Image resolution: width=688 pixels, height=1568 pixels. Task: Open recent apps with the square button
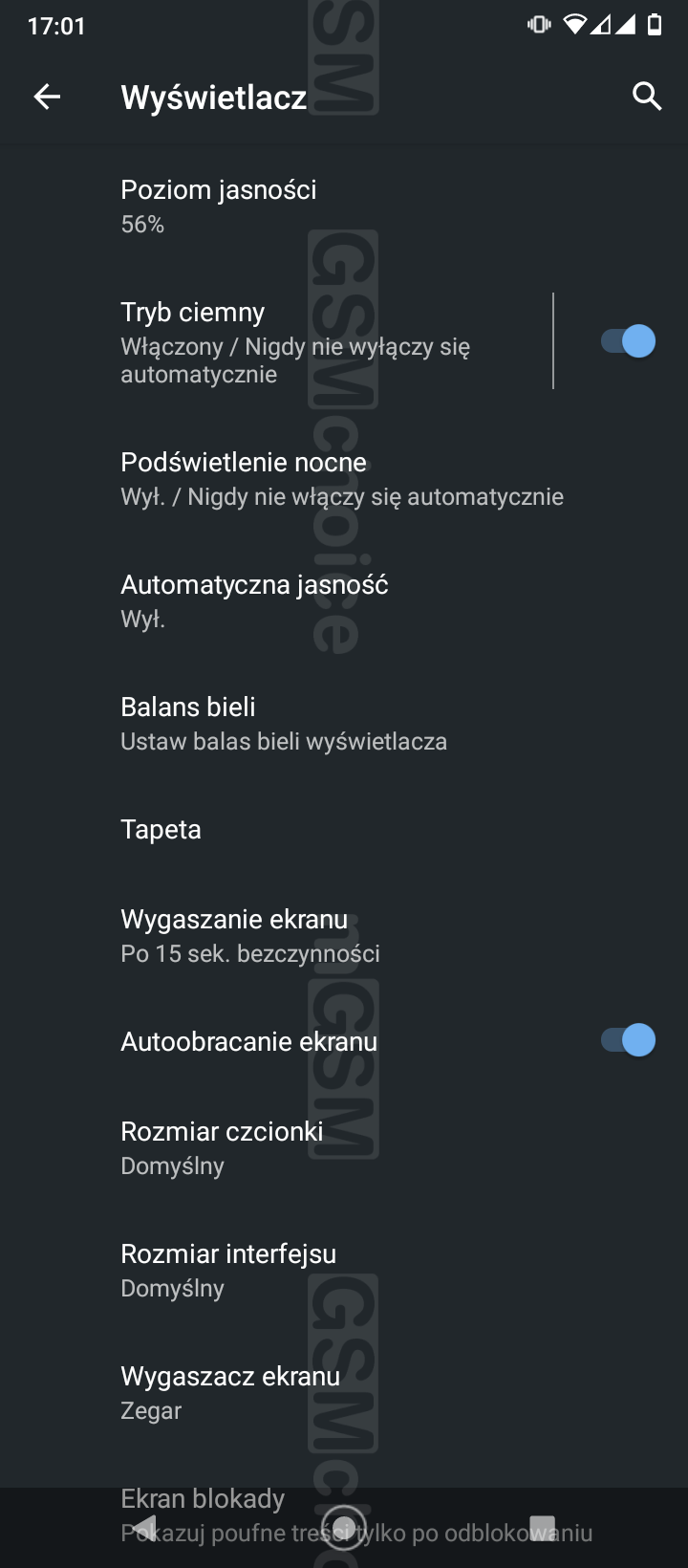pyautogui.click(x=542, y=1527)
